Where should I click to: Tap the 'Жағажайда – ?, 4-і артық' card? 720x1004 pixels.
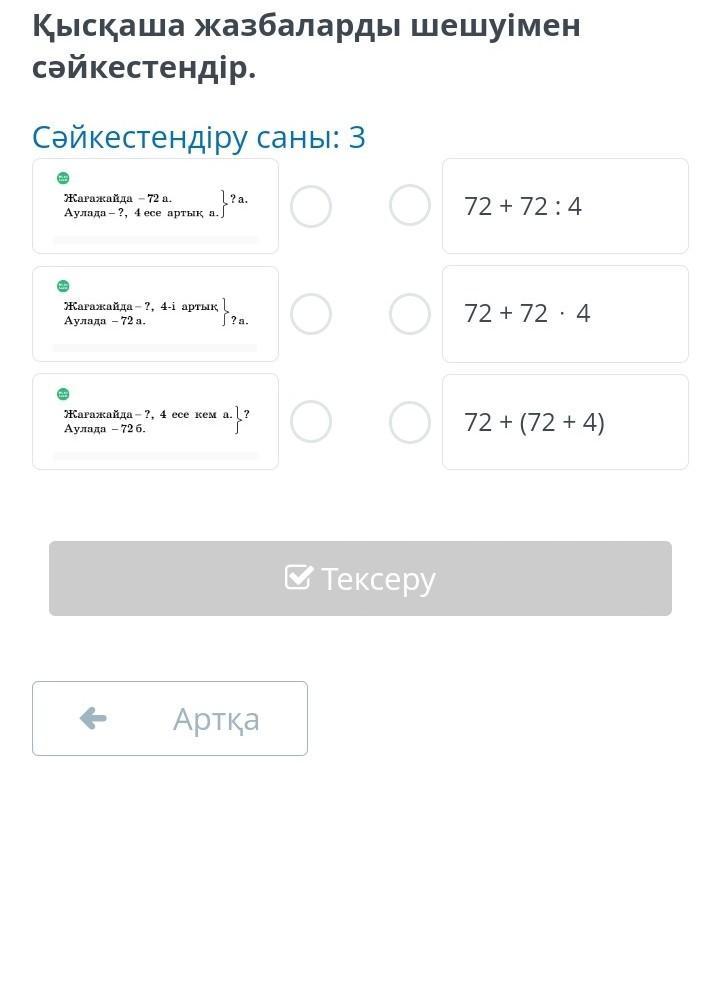coord(156,314)
